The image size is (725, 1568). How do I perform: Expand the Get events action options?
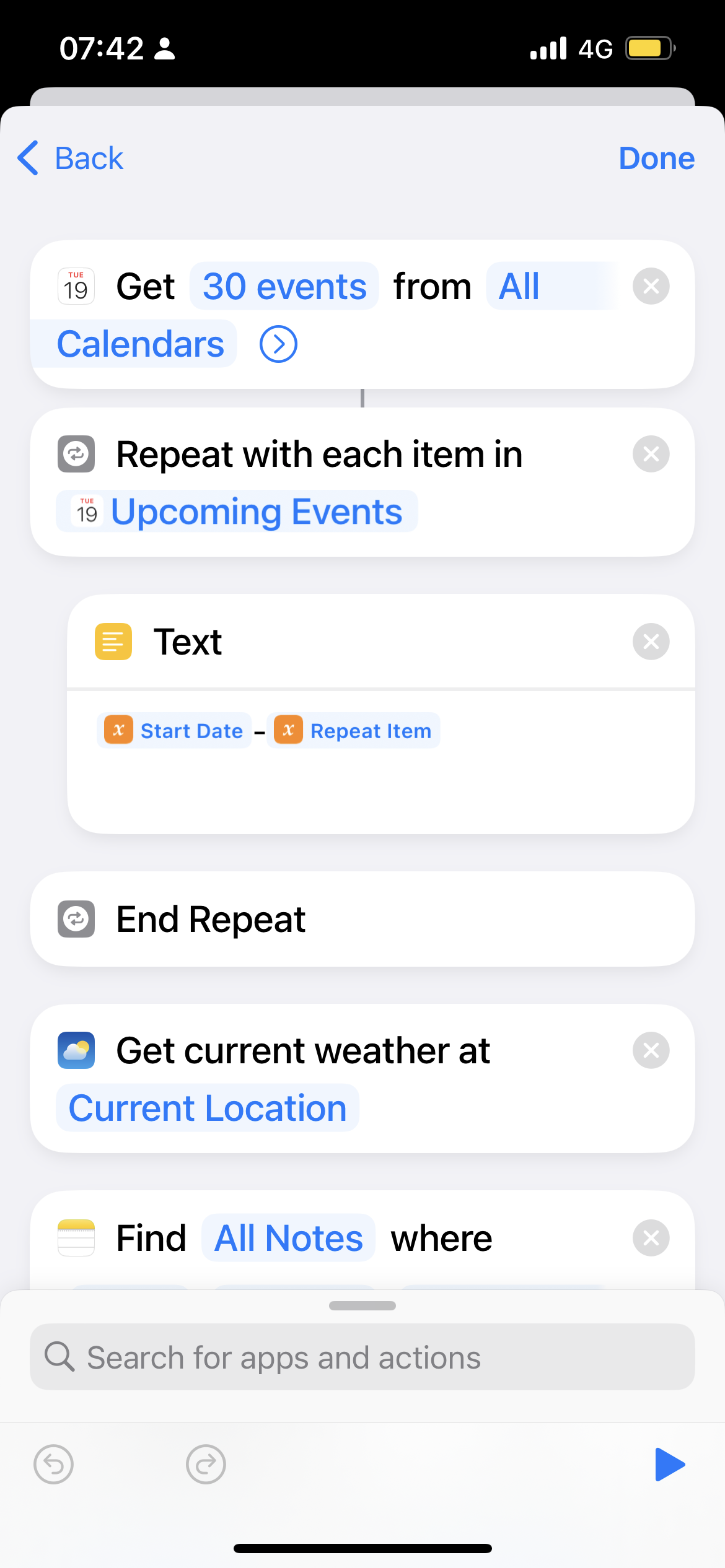pos(278,344)
